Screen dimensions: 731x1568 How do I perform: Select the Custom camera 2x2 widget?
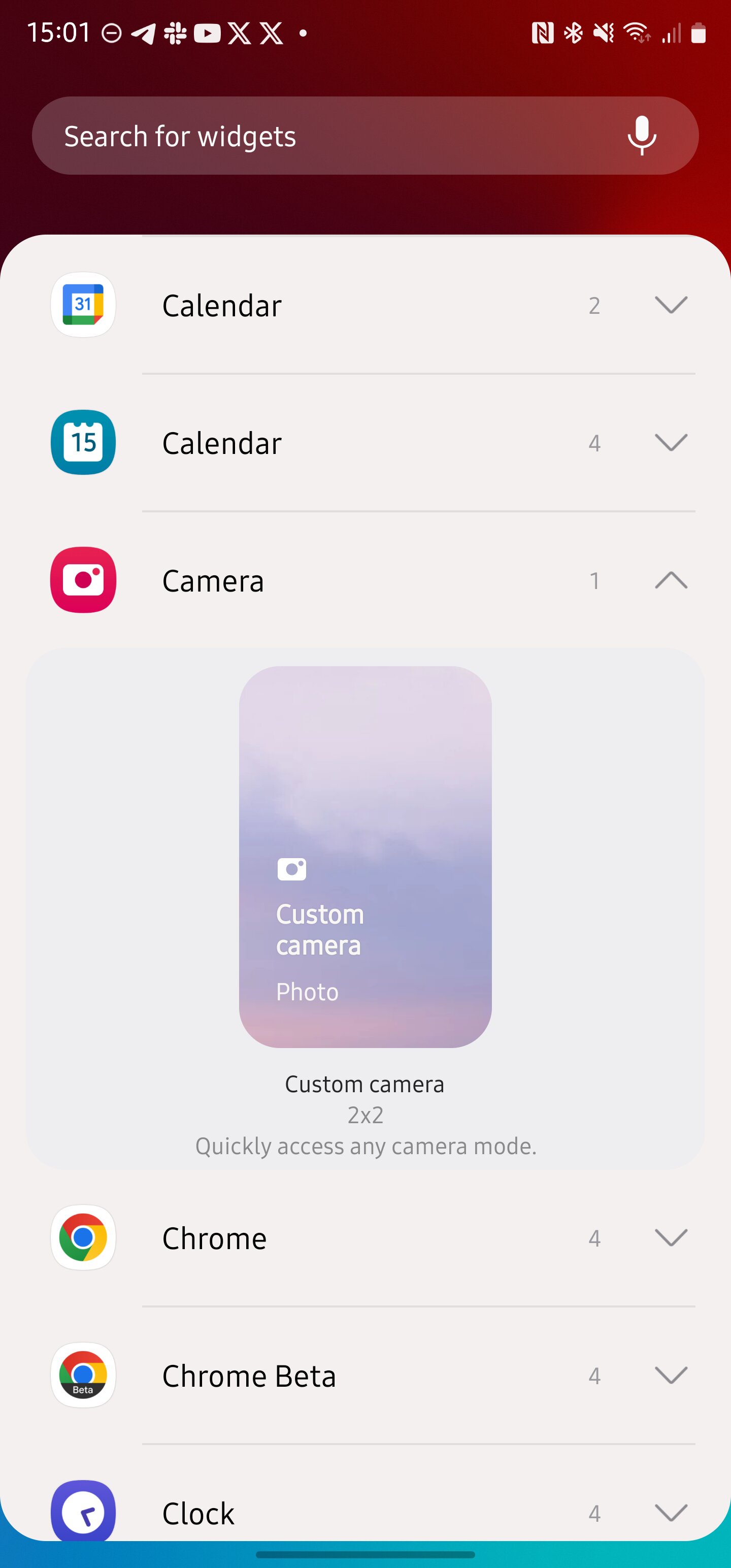(x=365, y=857)
